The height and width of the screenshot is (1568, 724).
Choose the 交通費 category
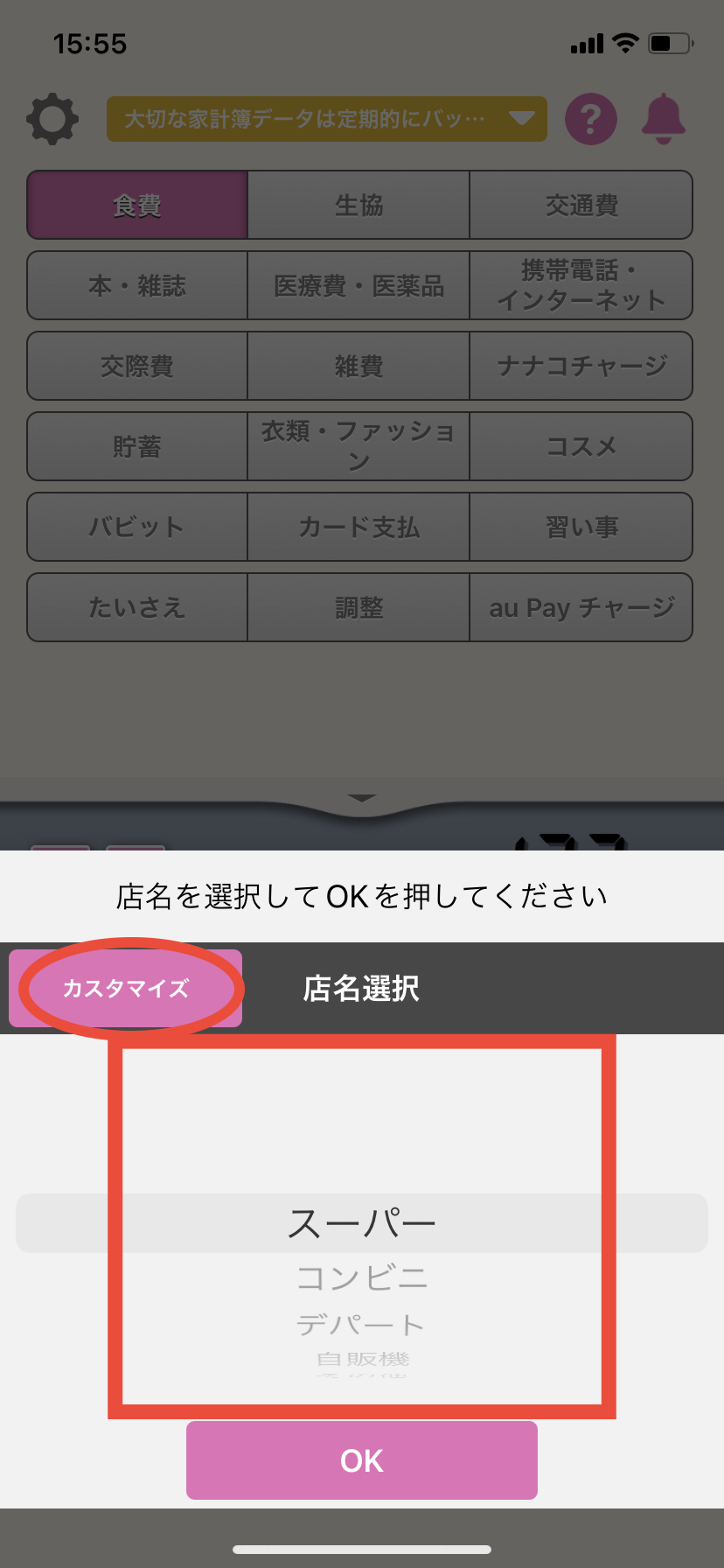(x=581, y=206)
